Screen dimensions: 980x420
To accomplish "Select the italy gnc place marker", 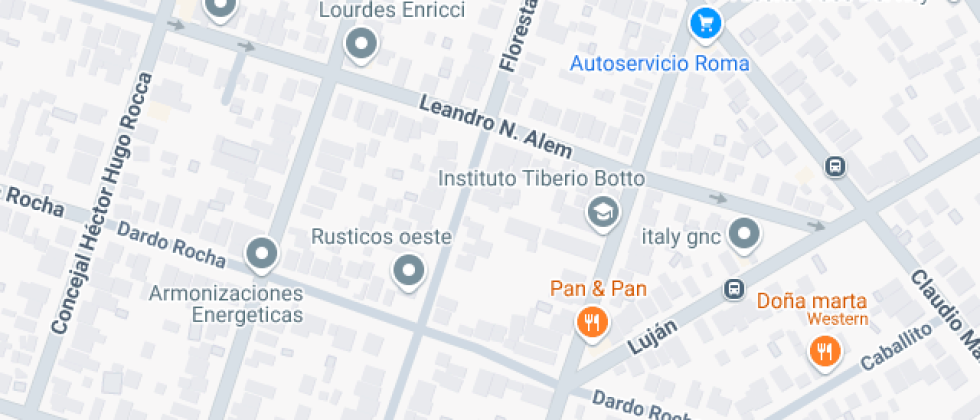I will pyautogui.click(x=744, y=235).
